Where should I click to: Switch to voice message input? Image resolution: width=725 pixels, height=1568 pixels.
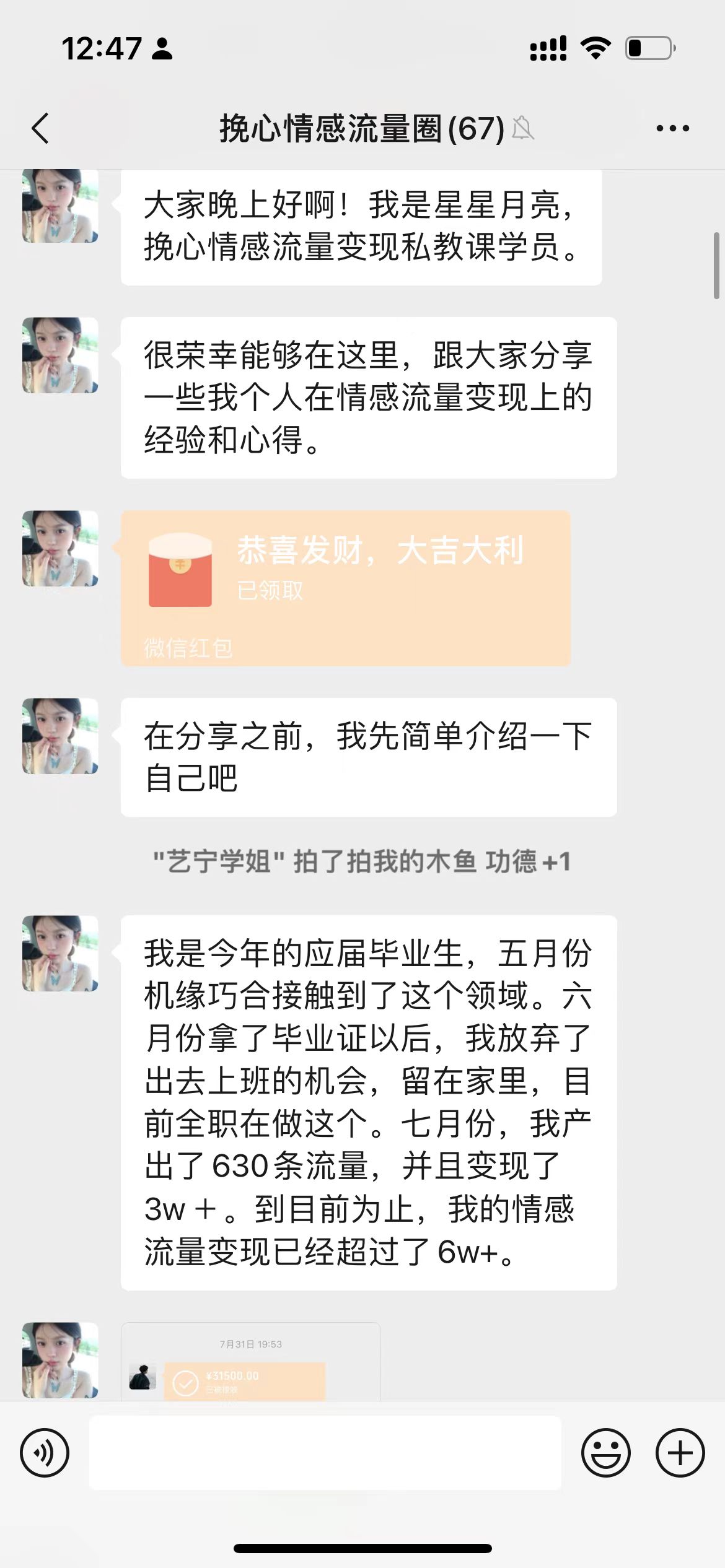coord(45,1452)
